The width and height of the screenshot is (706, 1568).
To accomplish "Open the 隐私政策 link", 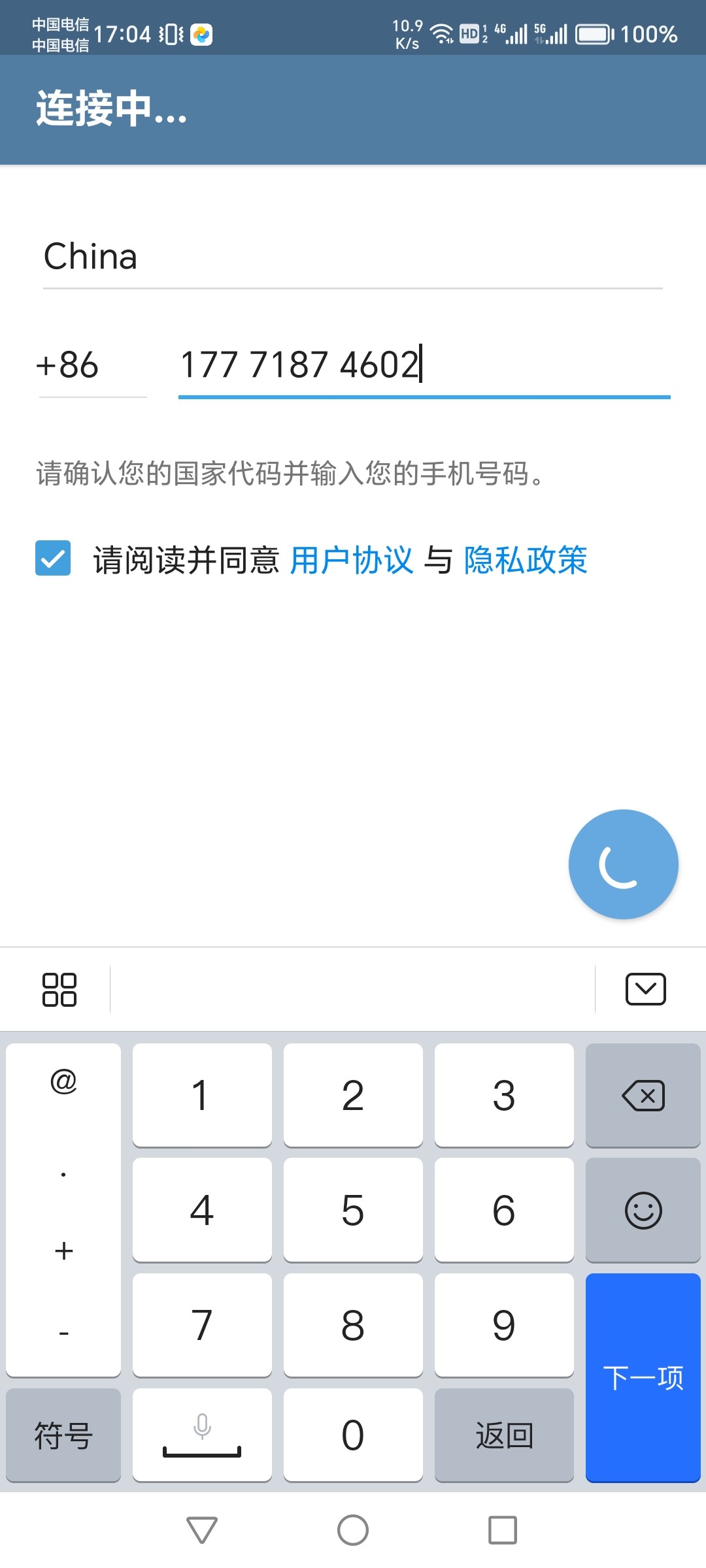I will 525,561.
